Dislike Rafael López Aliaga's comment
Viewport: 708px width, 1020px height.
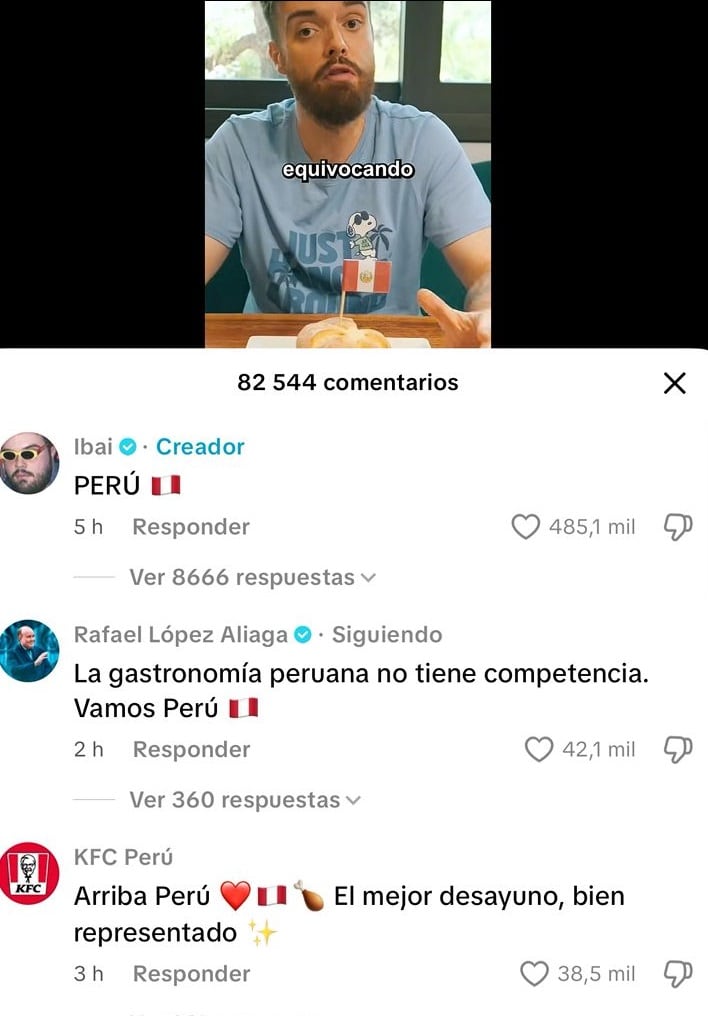678,749
